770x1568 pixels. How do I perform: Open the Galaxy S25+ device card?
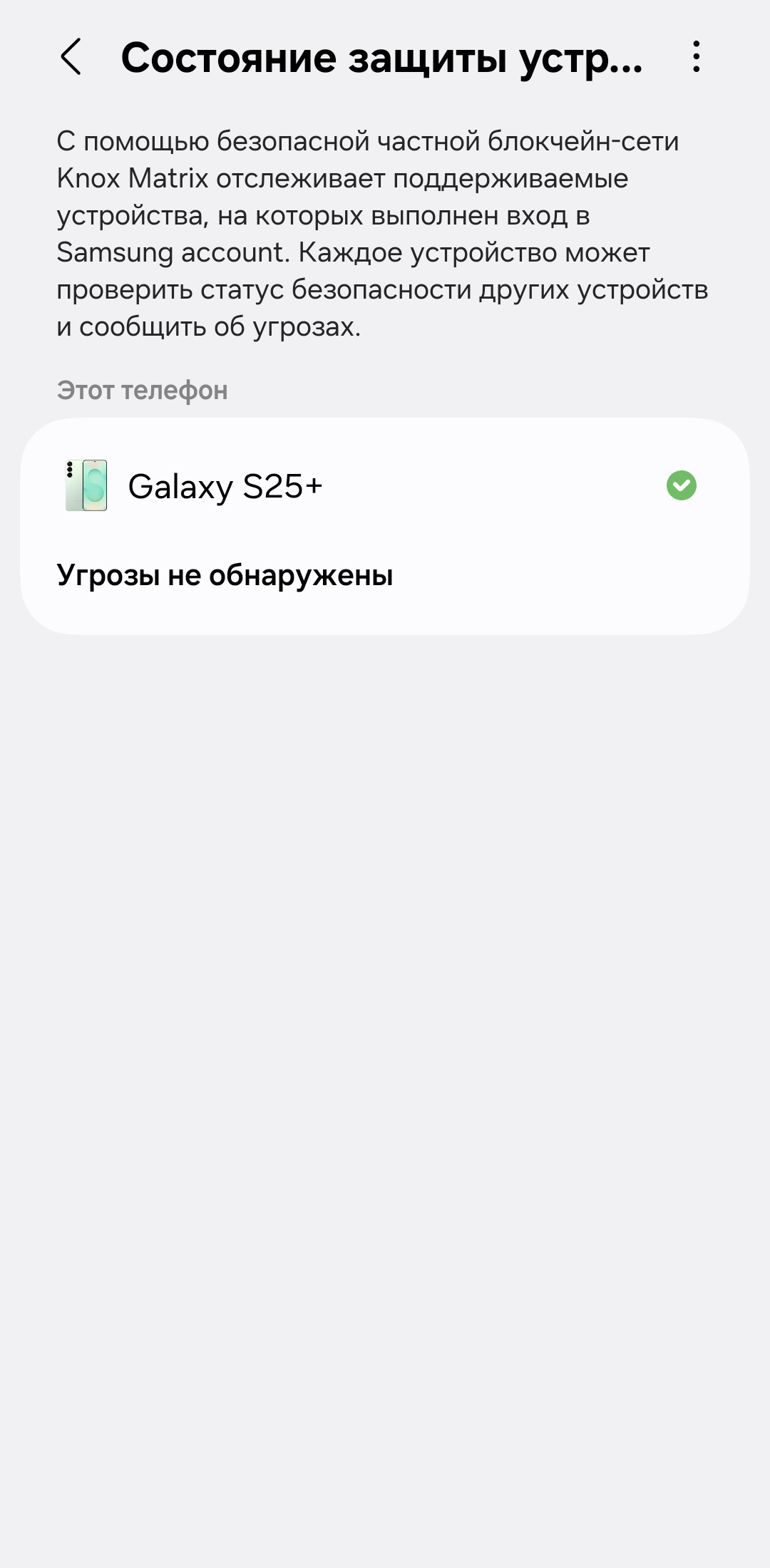pos(385,526)
